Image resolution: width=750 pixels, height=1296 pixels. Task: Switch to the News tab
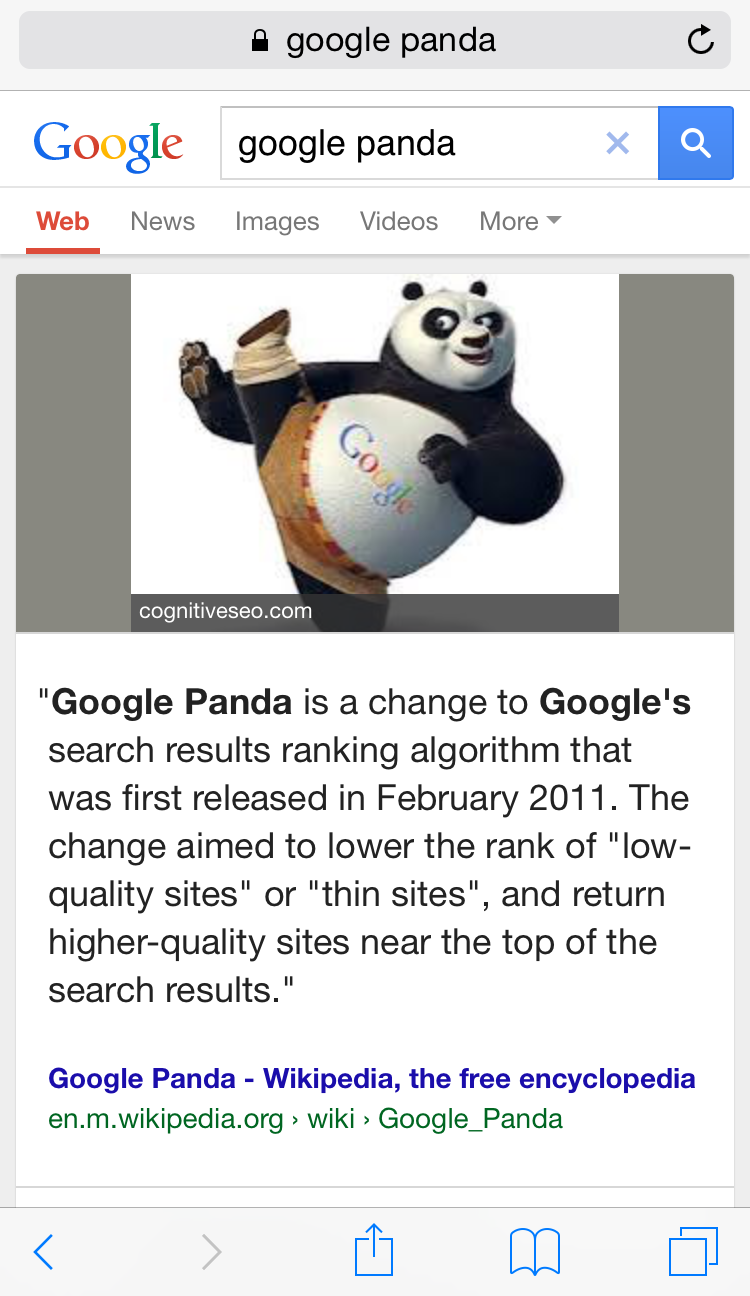(162, 221)
